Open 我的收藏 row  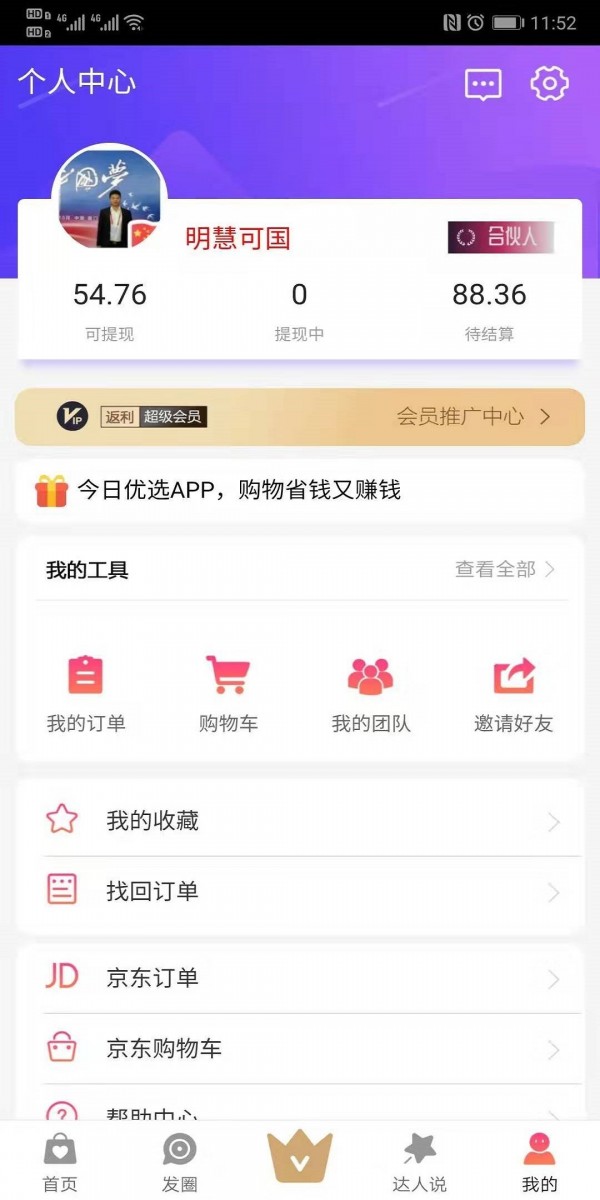tap(300, 821)
